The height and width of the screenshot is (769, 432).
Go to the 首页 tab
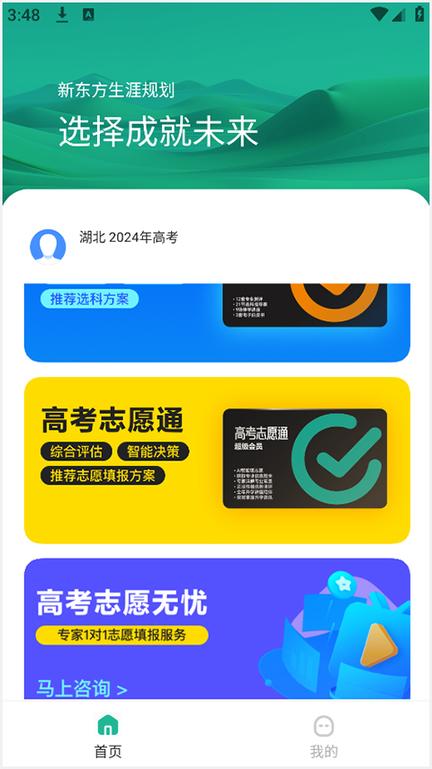(x=108, y=737)
